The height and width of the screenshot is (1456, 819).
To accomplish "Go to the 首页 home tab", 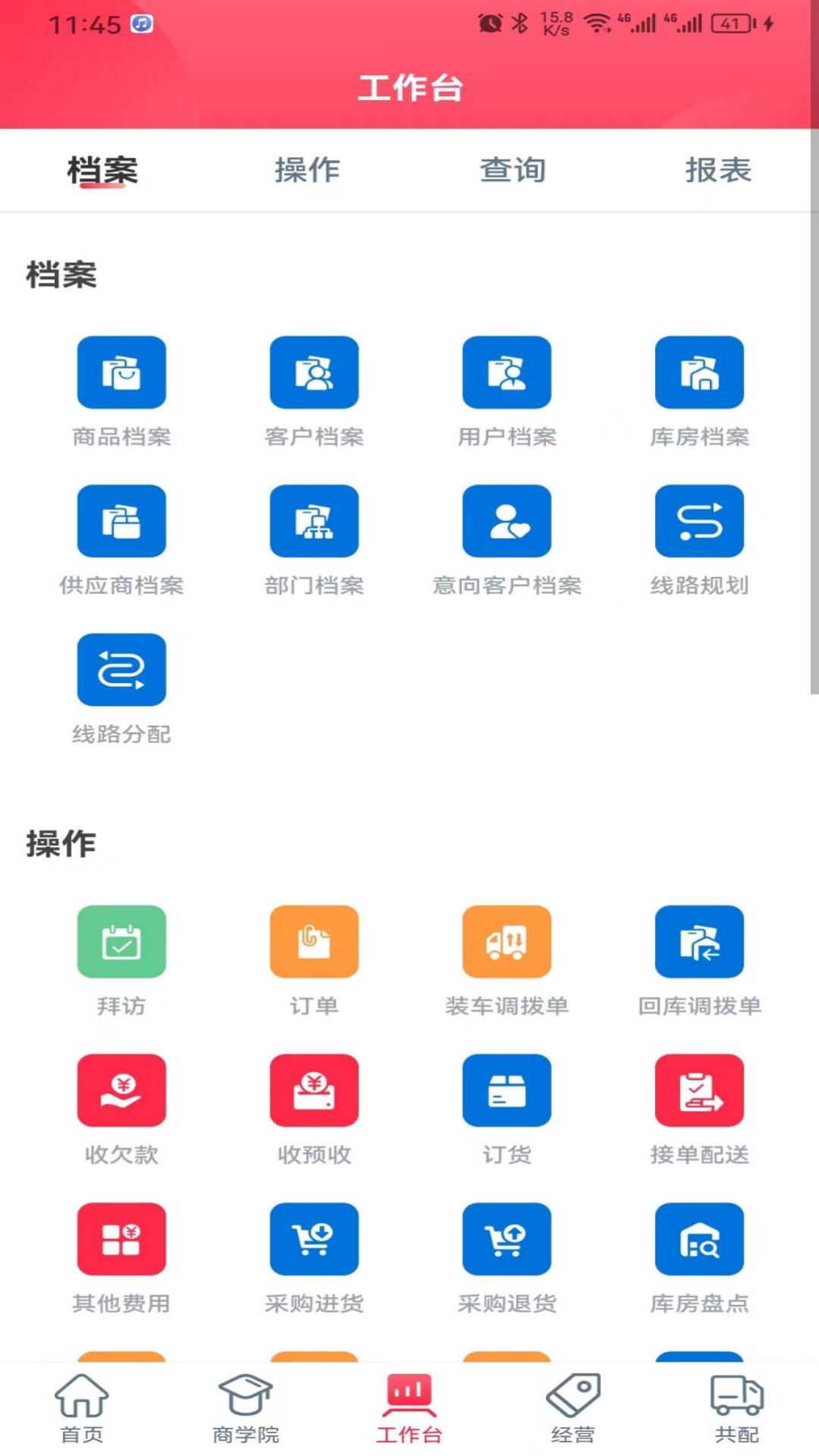I will 82,1407.
